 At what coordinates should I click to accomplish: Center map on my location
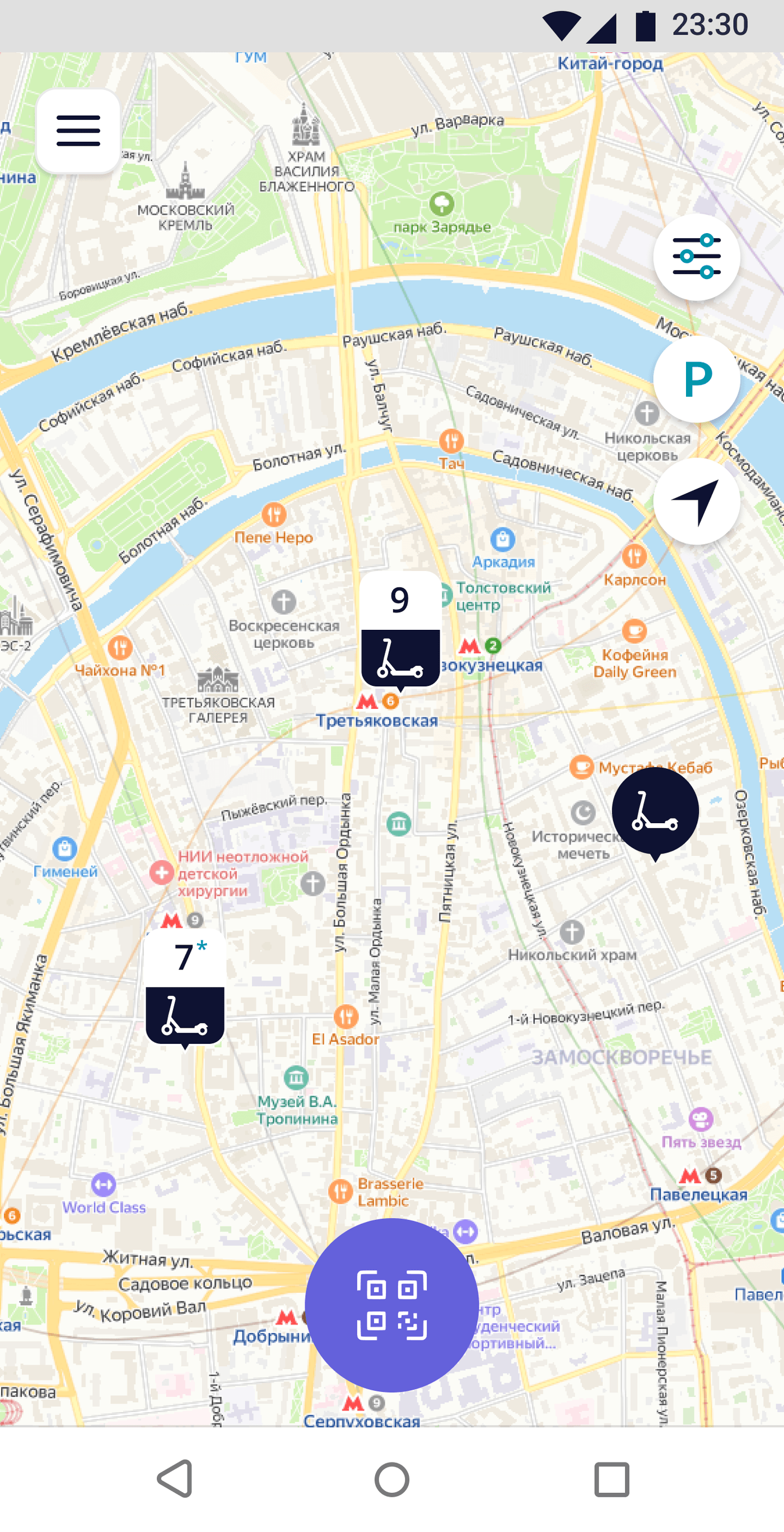696,501
